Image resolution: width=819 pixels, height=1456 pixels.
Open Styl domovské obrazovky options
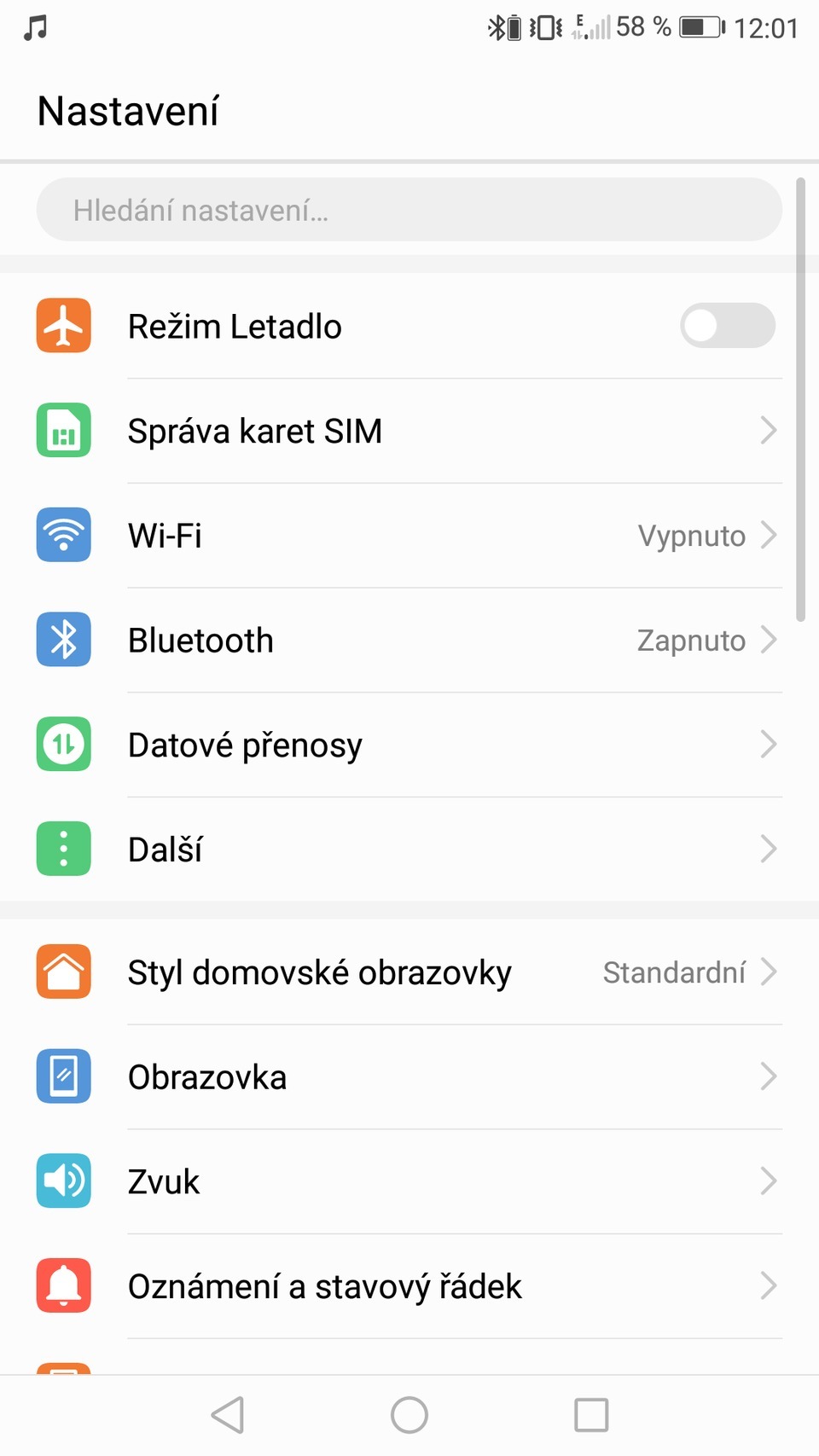[x=769, y=972]
